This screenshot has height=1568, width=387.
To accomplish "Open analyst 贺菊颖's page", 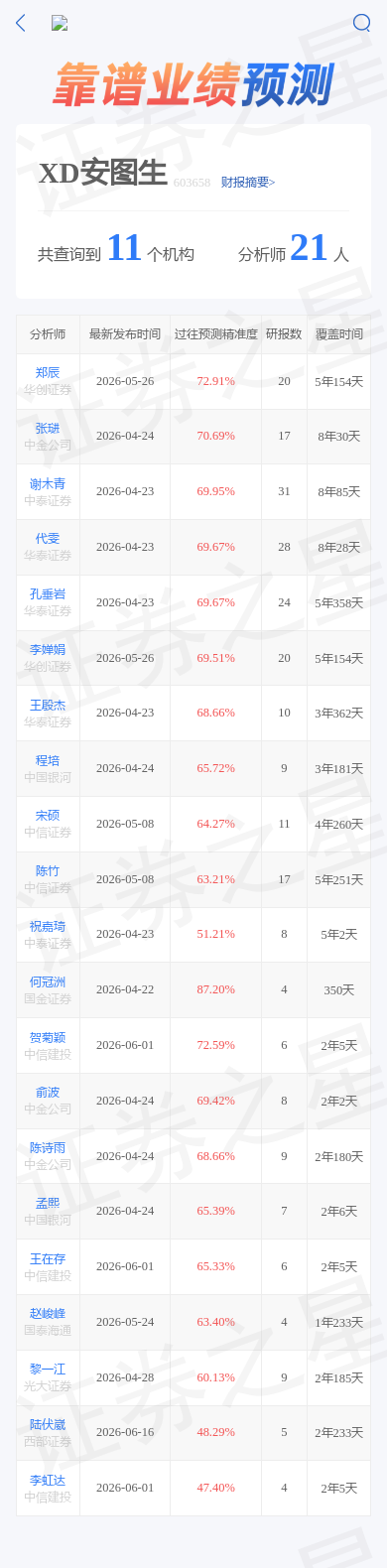I will point(48,1037).
